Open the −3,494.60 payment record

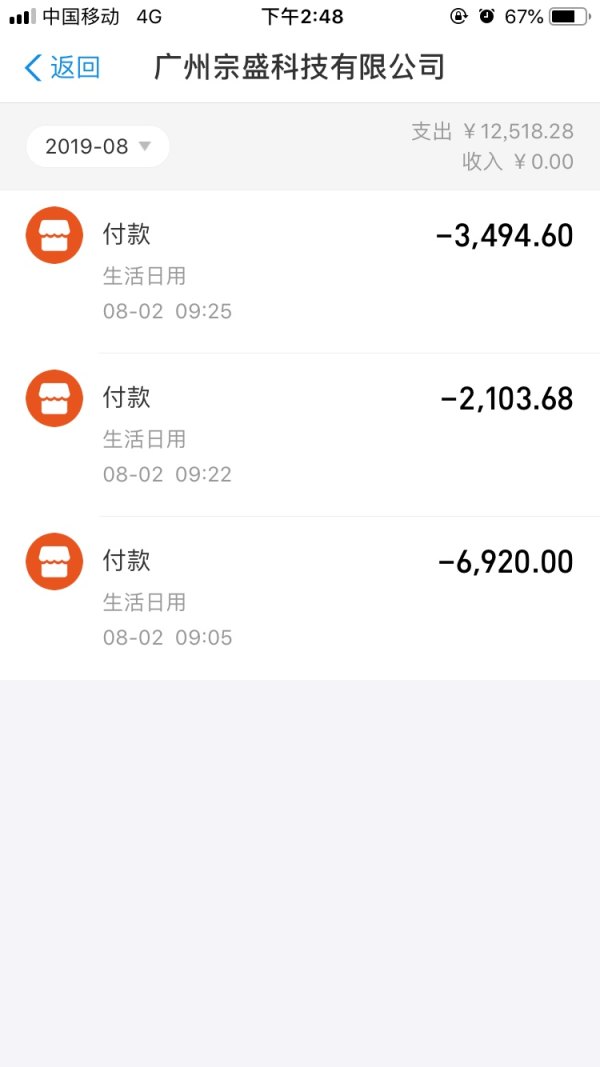(300, 271)
